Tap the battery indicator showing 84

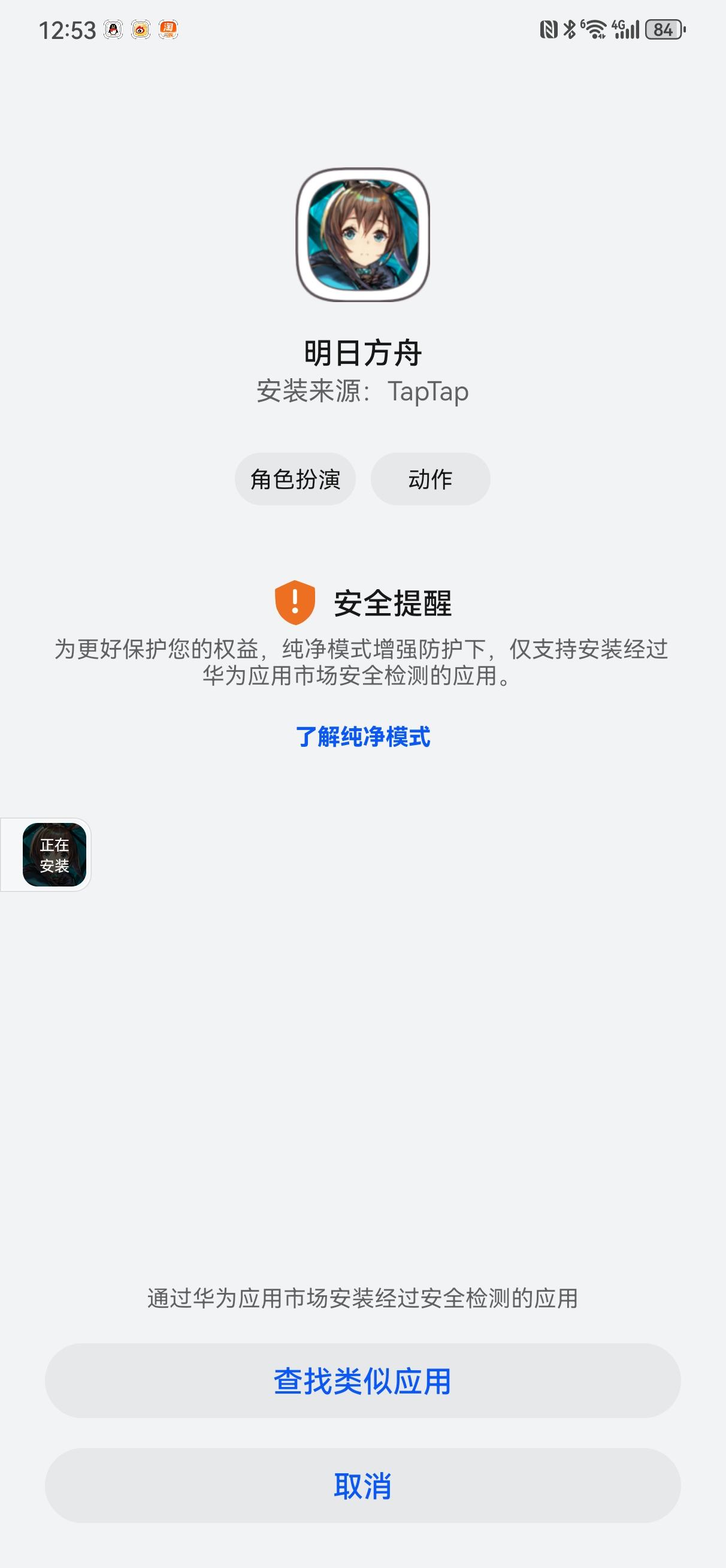pyautogui.click(x=663, y=28)
